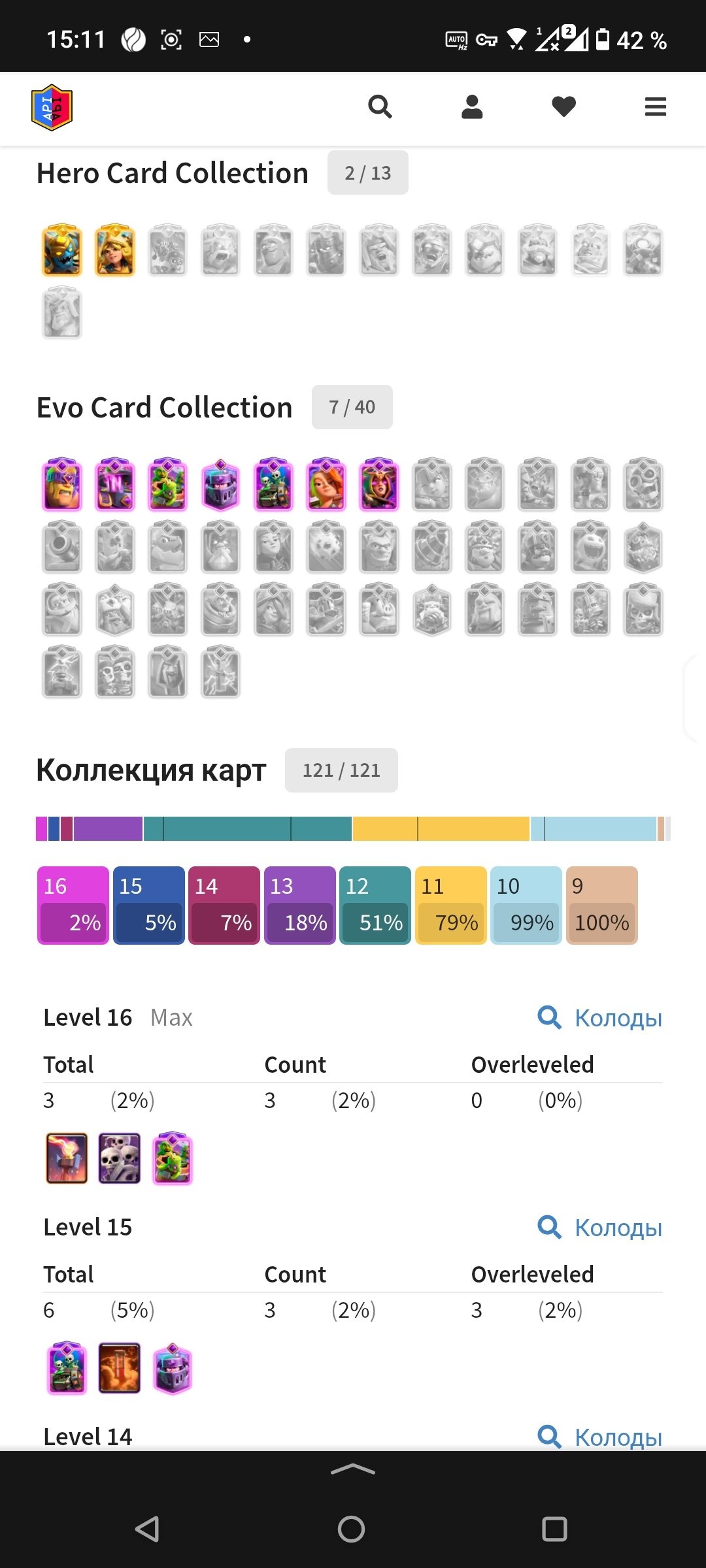This screenshot has height=1568, width=706.
Task: Select the level 10 percentage tile
Action: click(526, 906)
